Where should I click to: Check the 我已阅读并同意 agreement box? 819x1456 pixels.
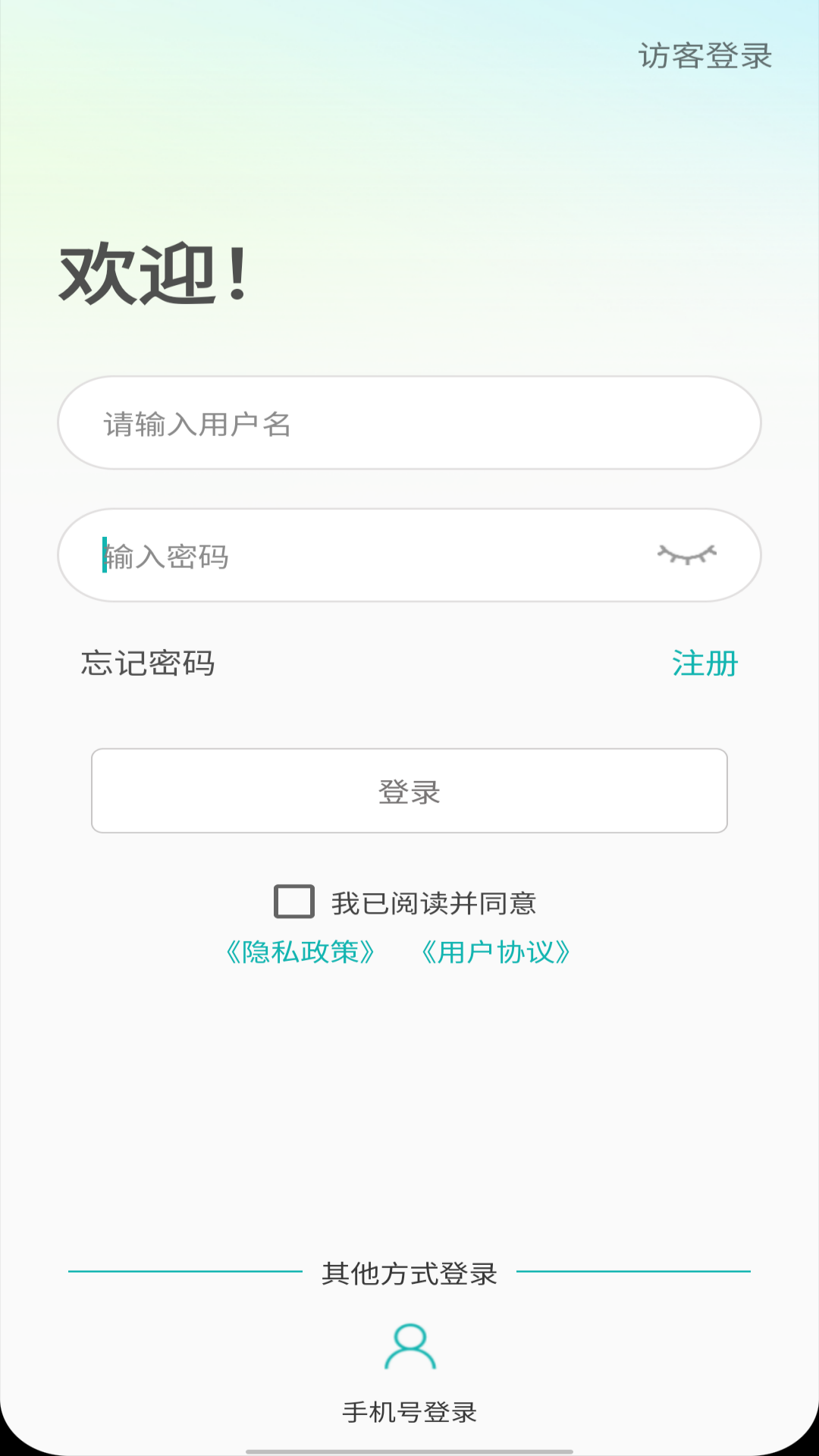pos(294,902)
